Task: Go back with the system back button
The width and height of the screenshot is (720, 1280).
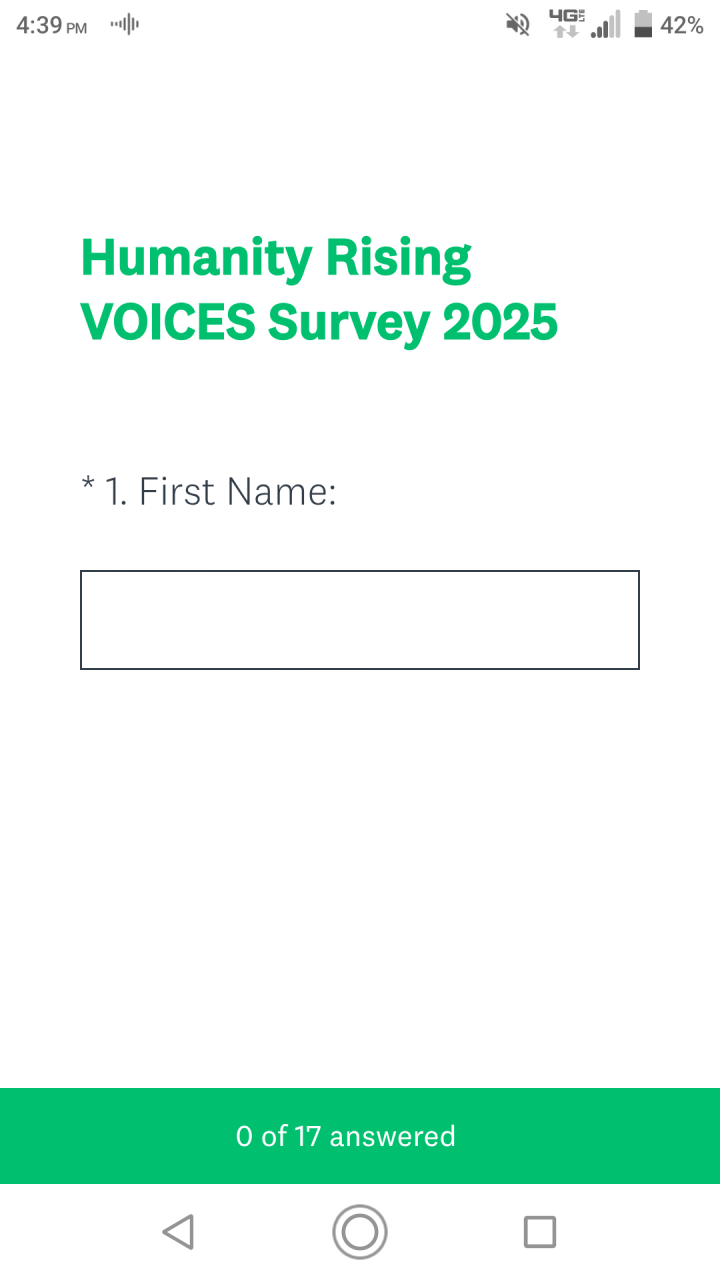Action: (178, 1231)
